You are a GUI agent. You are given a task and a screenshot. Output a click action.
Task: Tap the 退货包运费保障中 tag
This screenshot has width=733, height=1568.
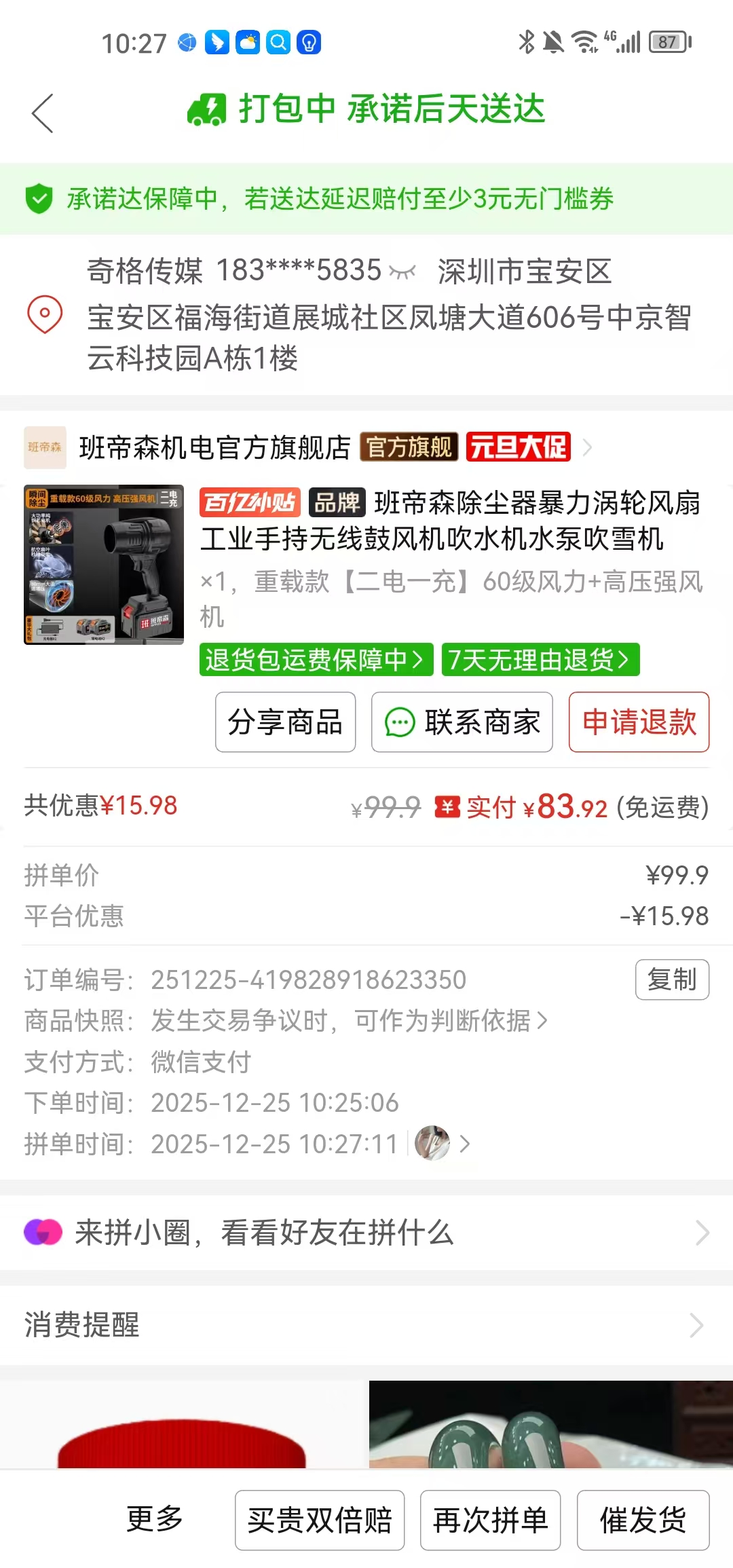tap(316, 659)
